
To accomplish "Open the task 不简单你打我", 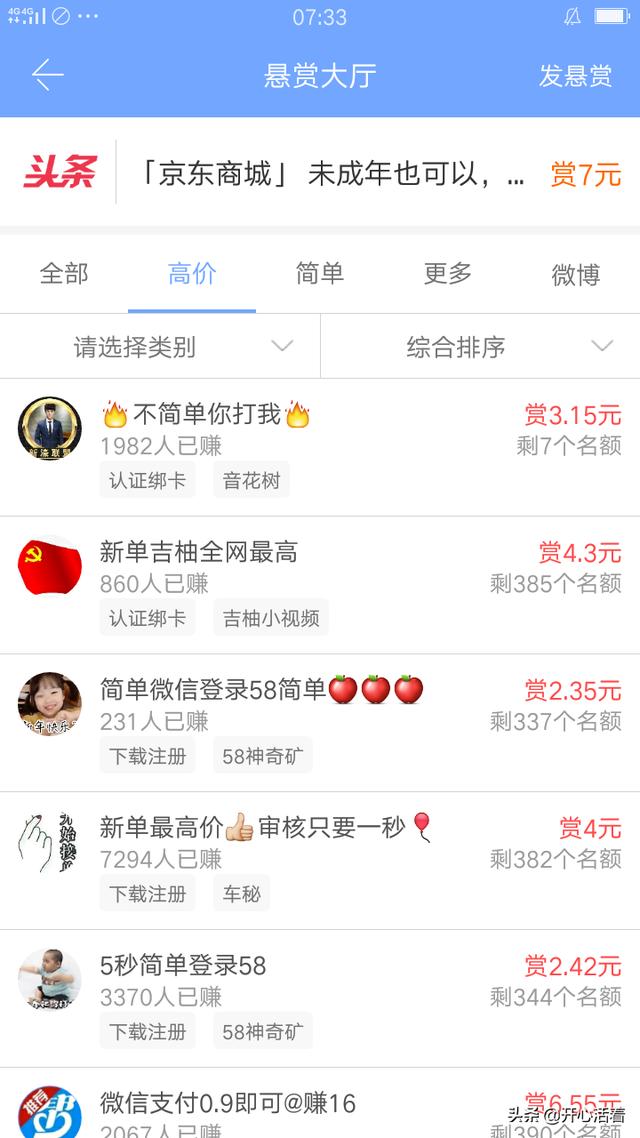I will [x=320, y=447].
